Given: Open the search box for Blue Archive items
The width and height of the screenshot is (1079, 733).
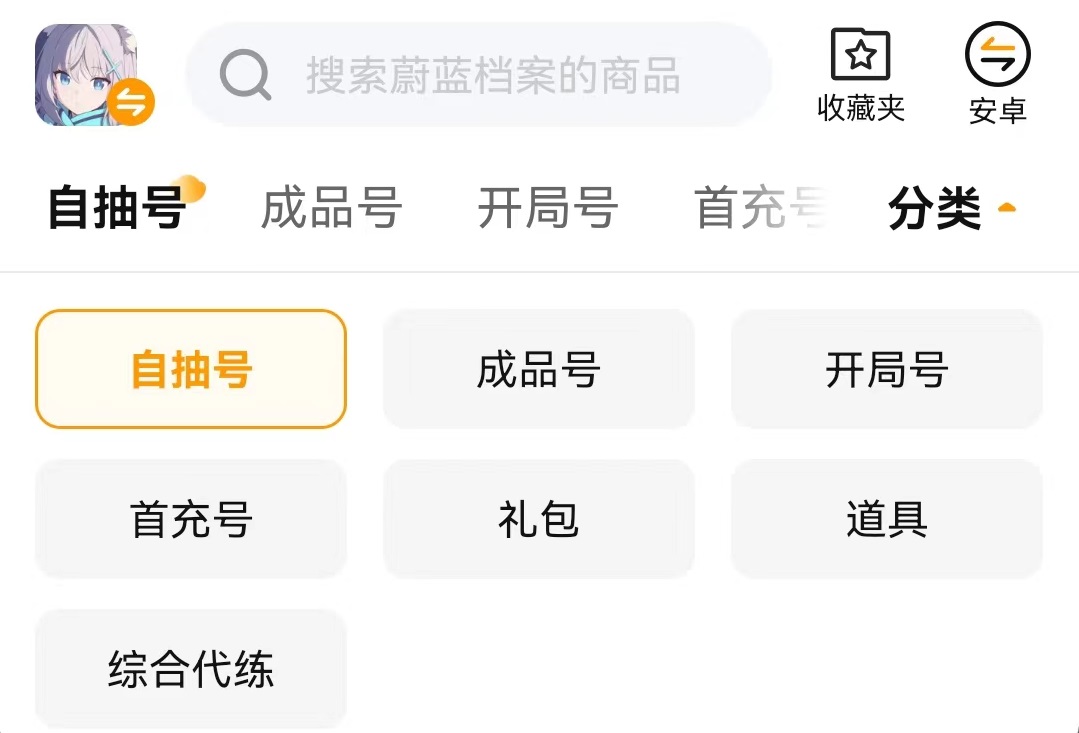Looking at the screenshot, I should 480,75.
